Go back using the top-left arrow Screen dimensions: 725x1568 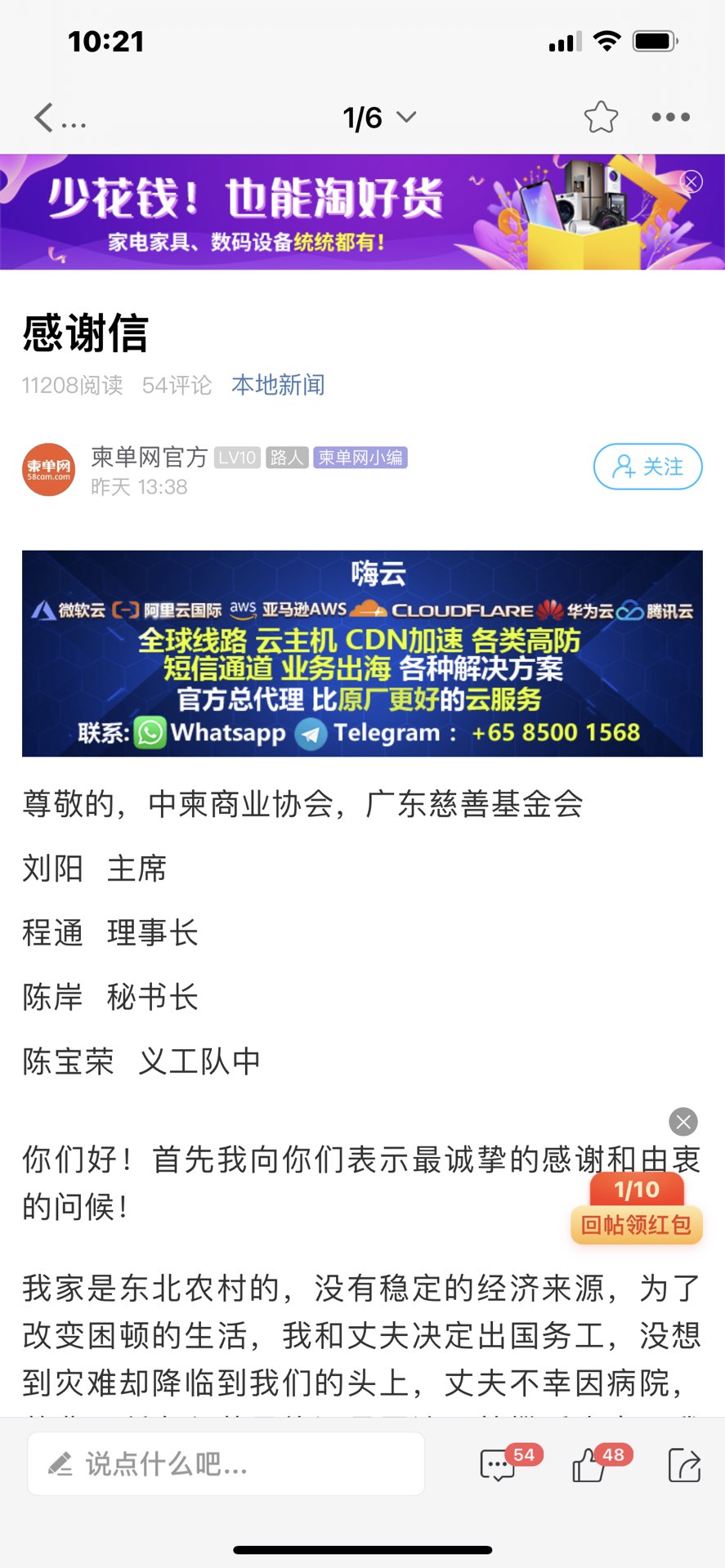pos(46,118)
